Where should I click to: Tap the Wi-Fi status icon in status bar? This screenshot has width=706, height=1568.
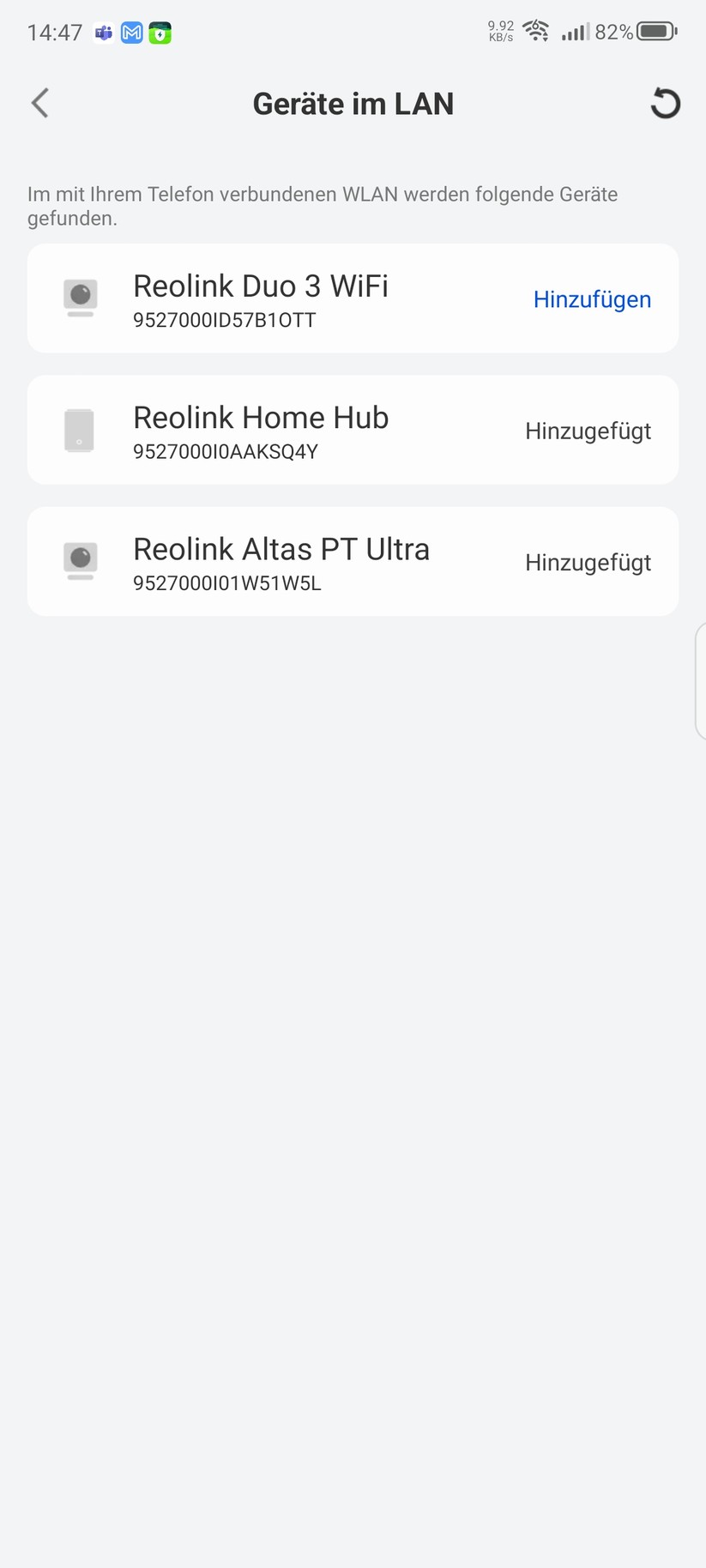pos(536,31)
